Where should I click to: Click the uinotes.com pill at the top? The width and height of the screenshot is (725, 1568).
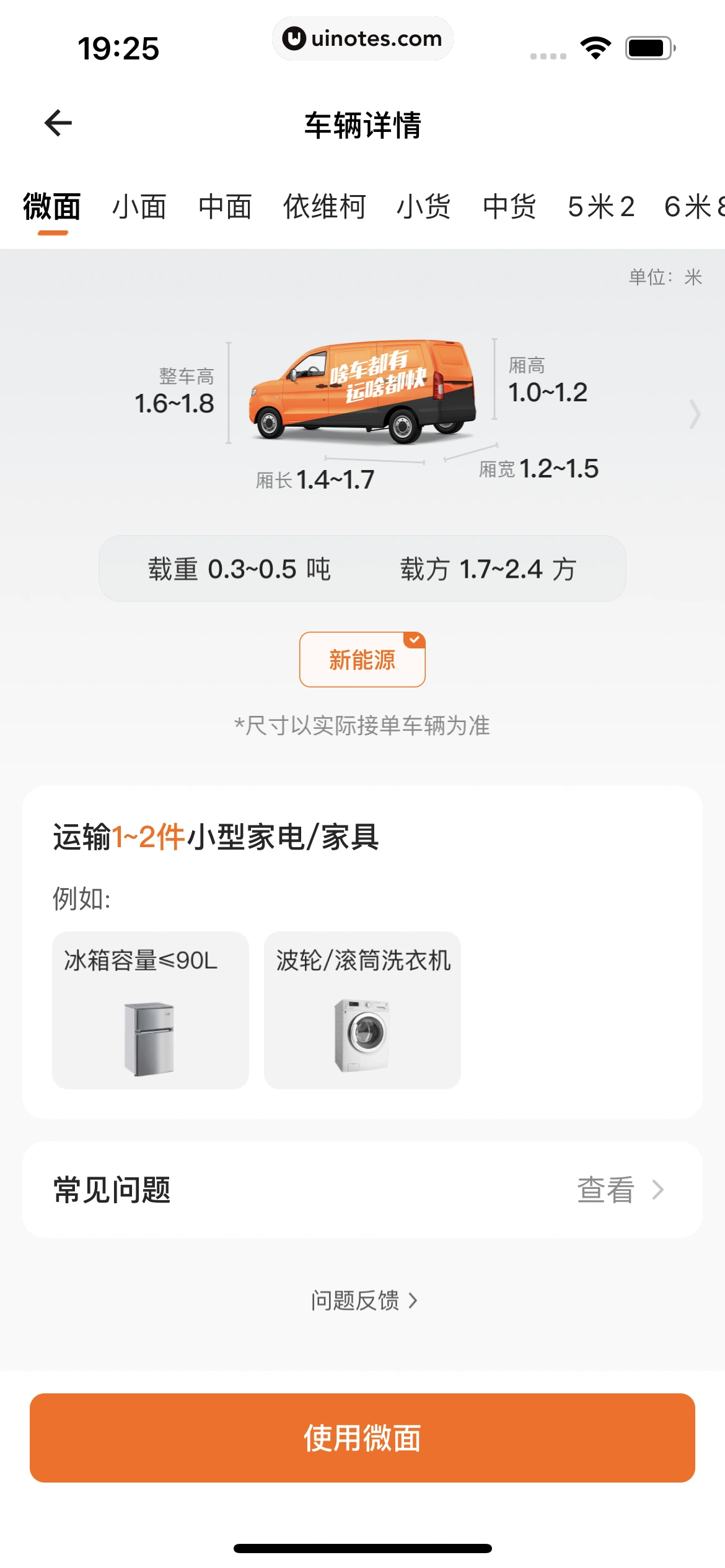tap(362, 38)
